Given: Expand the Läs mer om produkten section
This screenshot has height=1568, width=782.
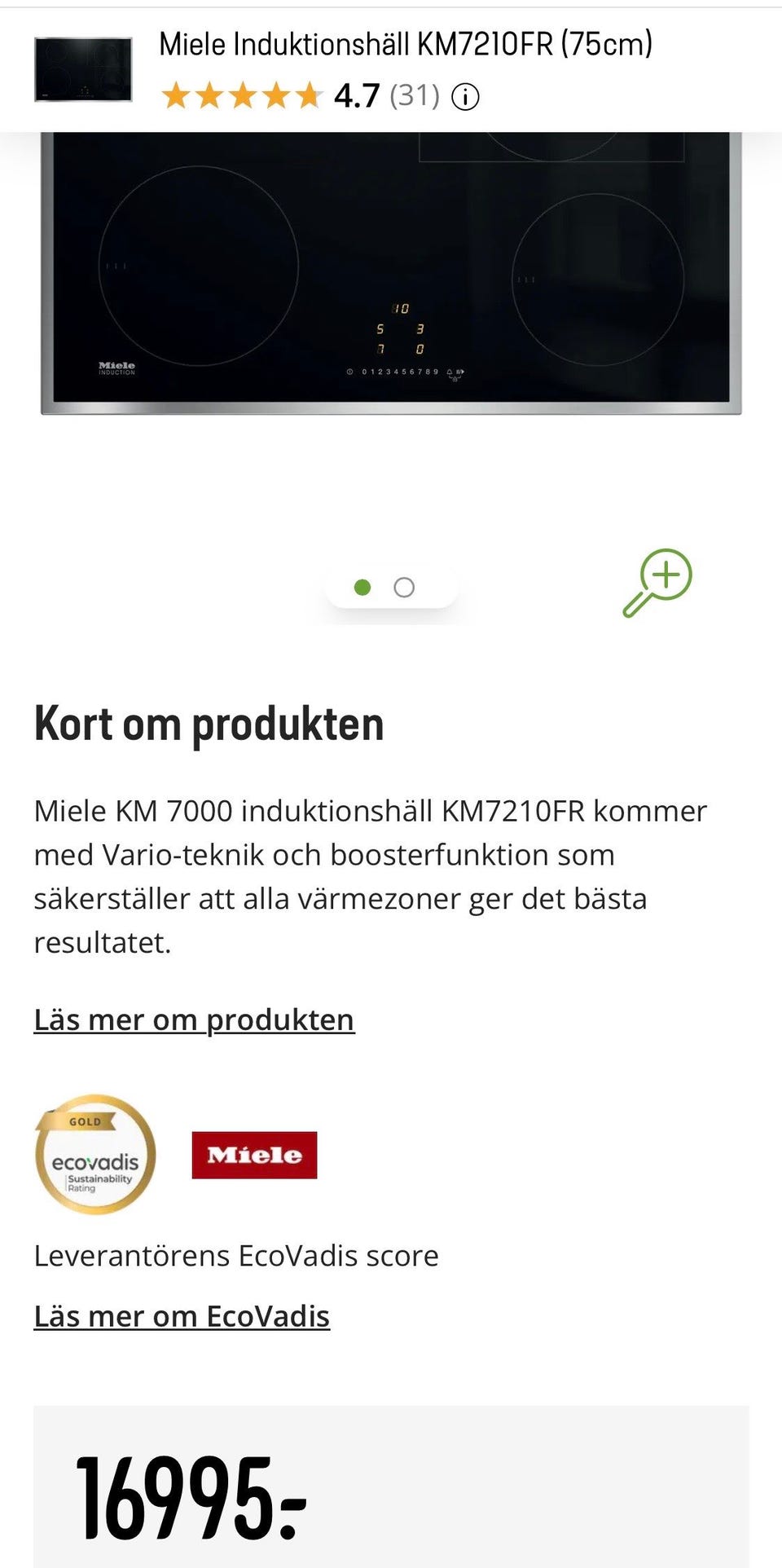Looking at the screenshot, I should tap(194, 1020).
